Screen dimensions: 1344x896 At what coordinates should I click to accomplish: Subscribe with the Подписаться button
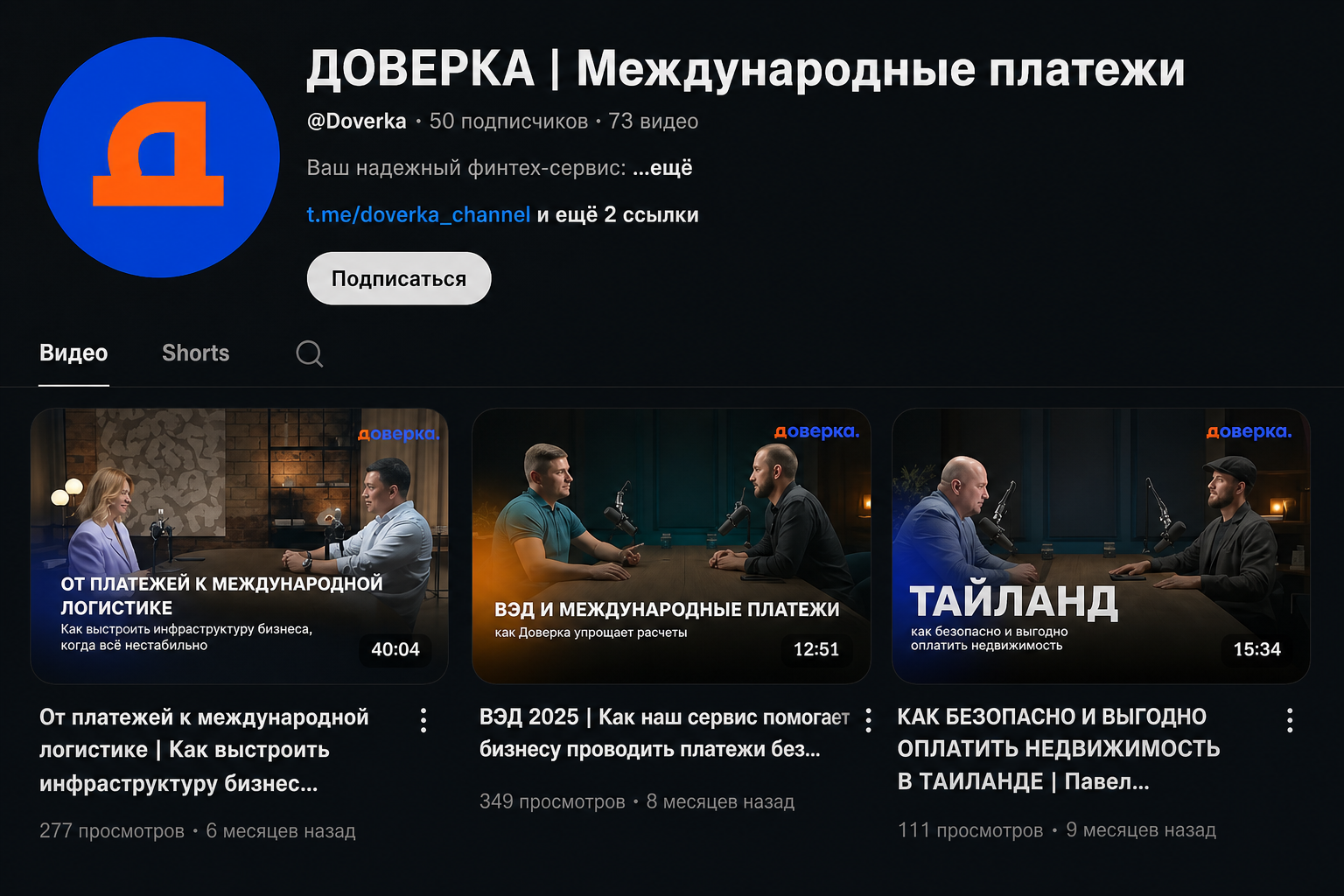coord(399,278)
